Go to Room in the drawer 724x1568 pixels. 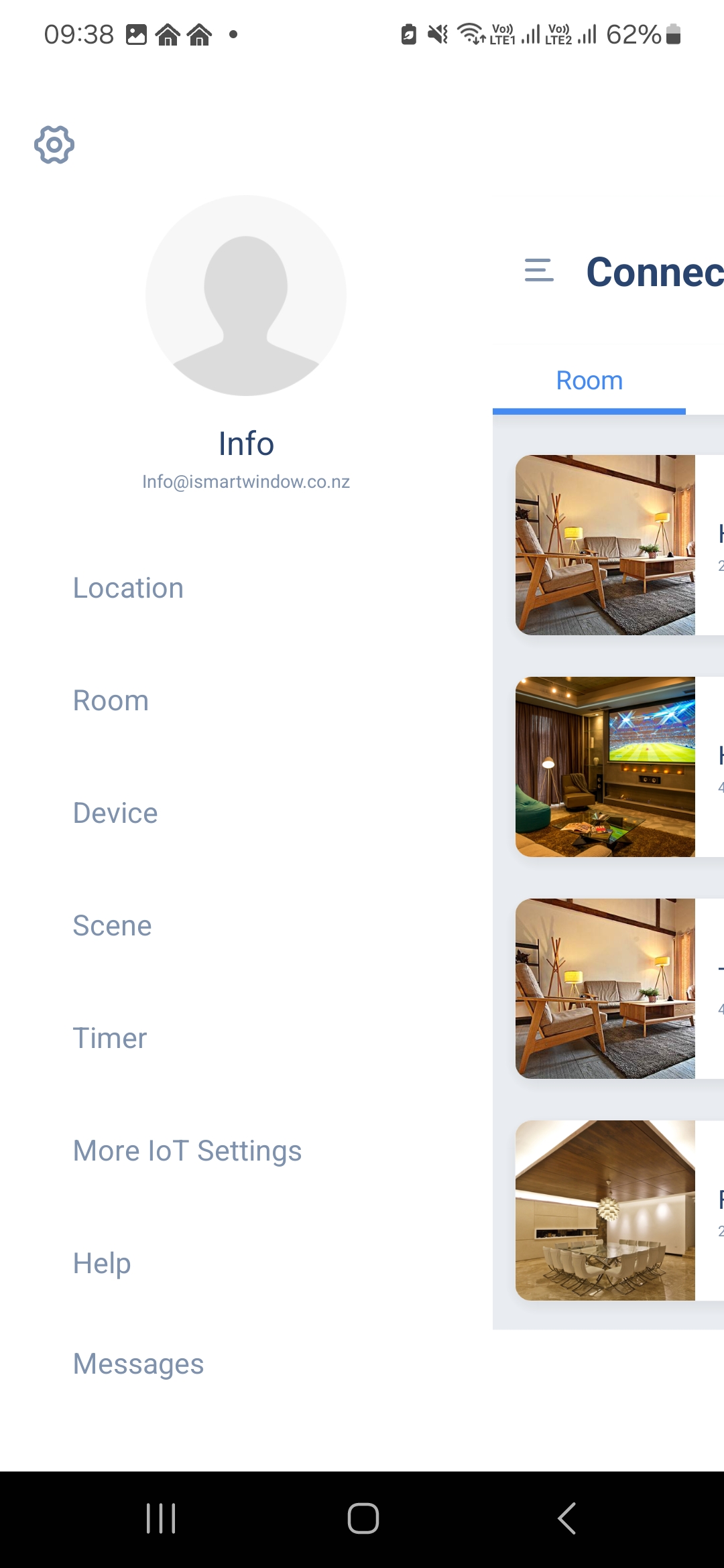pyautogui.click(x=111, y=701)
